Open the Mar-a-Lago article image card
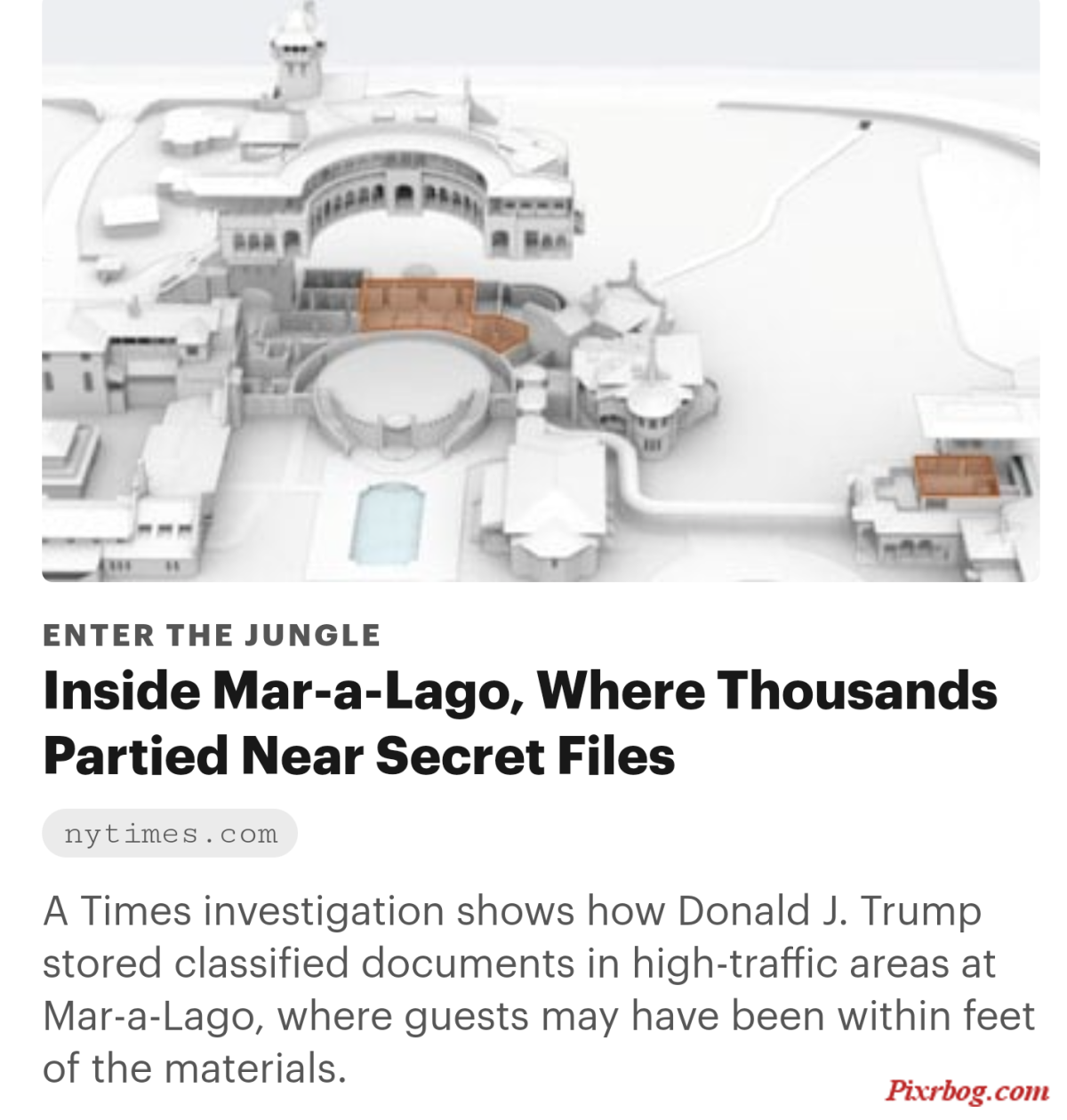 [x=541, y=293]
